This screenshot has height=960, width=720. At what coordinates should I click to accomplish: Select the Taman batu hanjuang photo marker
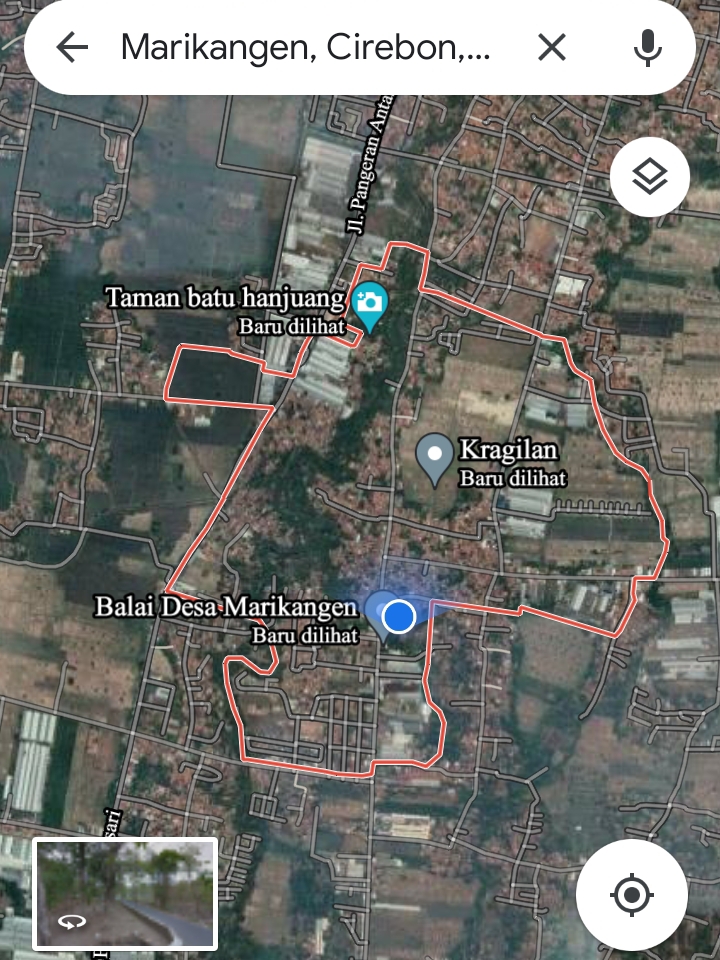pyautogui.click(x=369, y=304)
